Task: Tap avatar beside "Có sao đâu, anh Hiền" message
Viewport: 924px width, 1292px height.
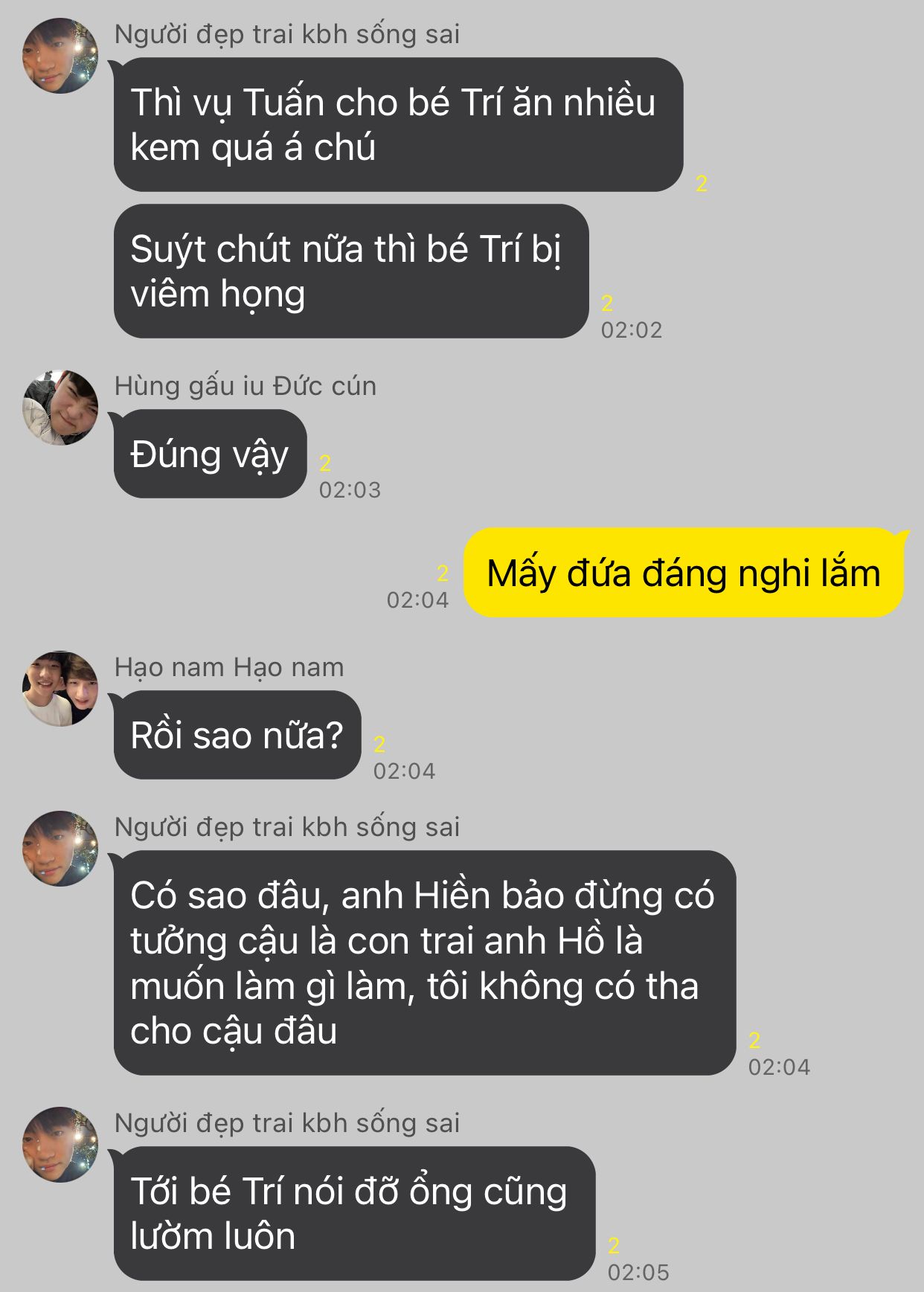Action: pyautogui.click(x=60, y=849)
